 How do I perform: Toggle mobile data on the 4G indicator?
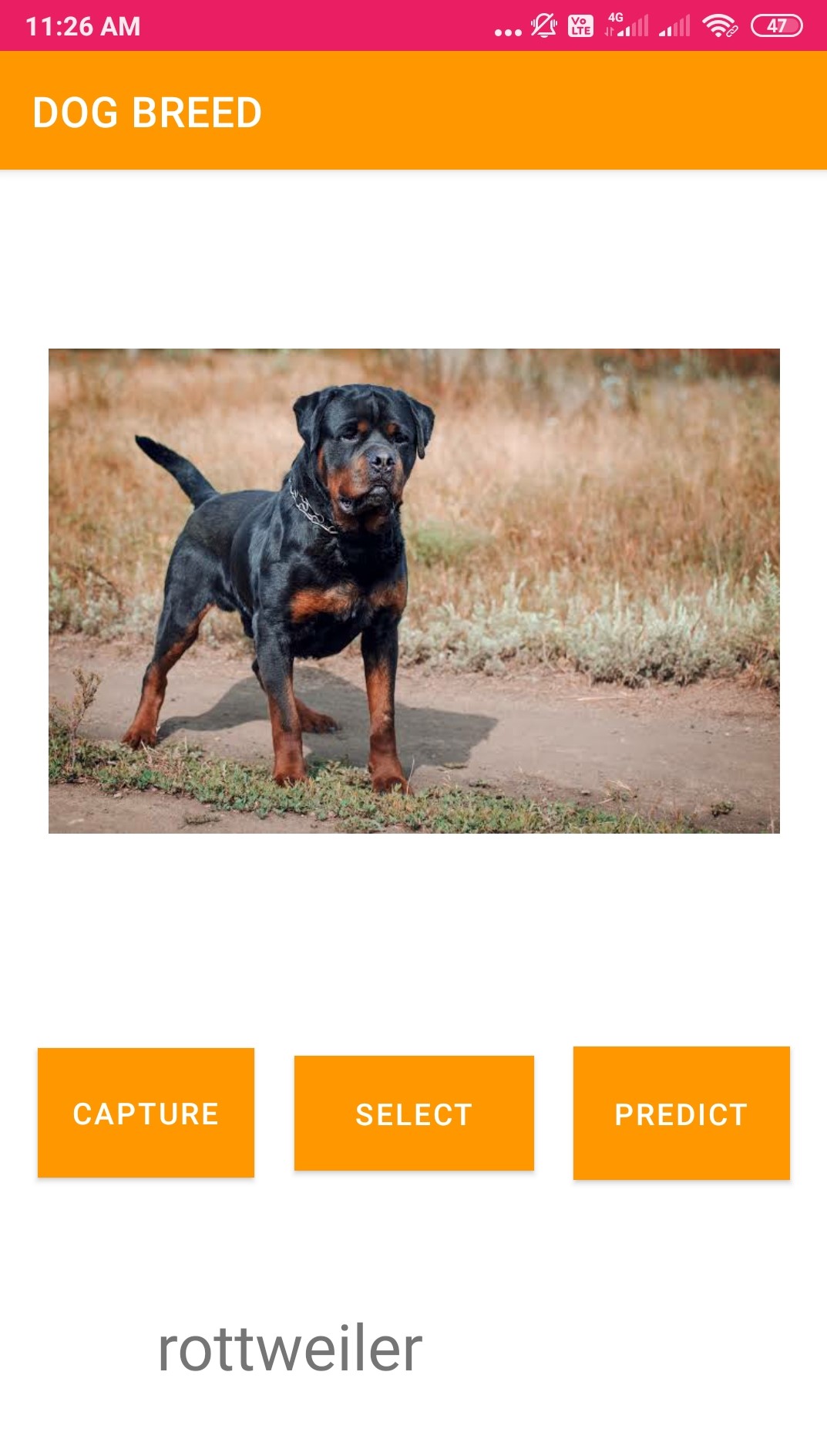pyautogui.click(x=628, y=25)
